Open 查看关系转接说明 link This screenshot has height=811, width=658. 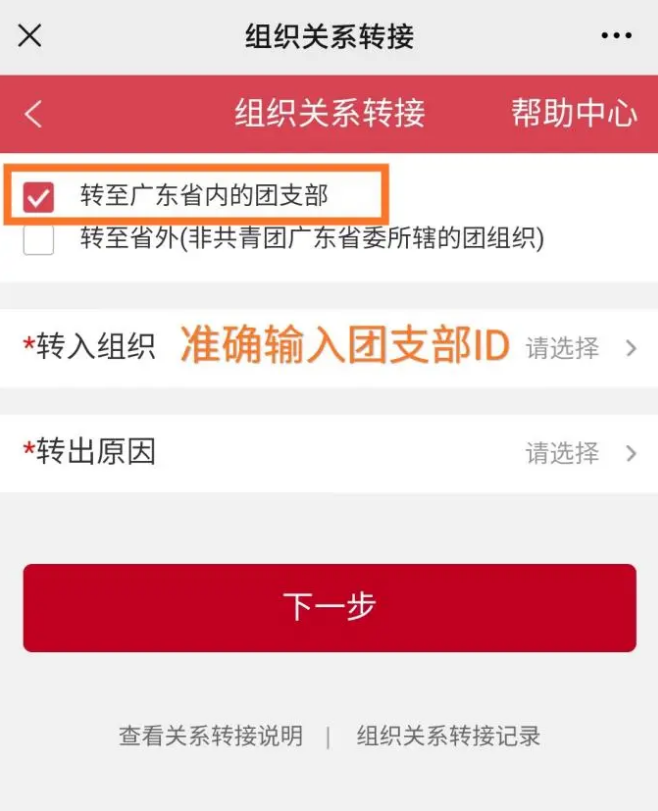pos(211,737)
